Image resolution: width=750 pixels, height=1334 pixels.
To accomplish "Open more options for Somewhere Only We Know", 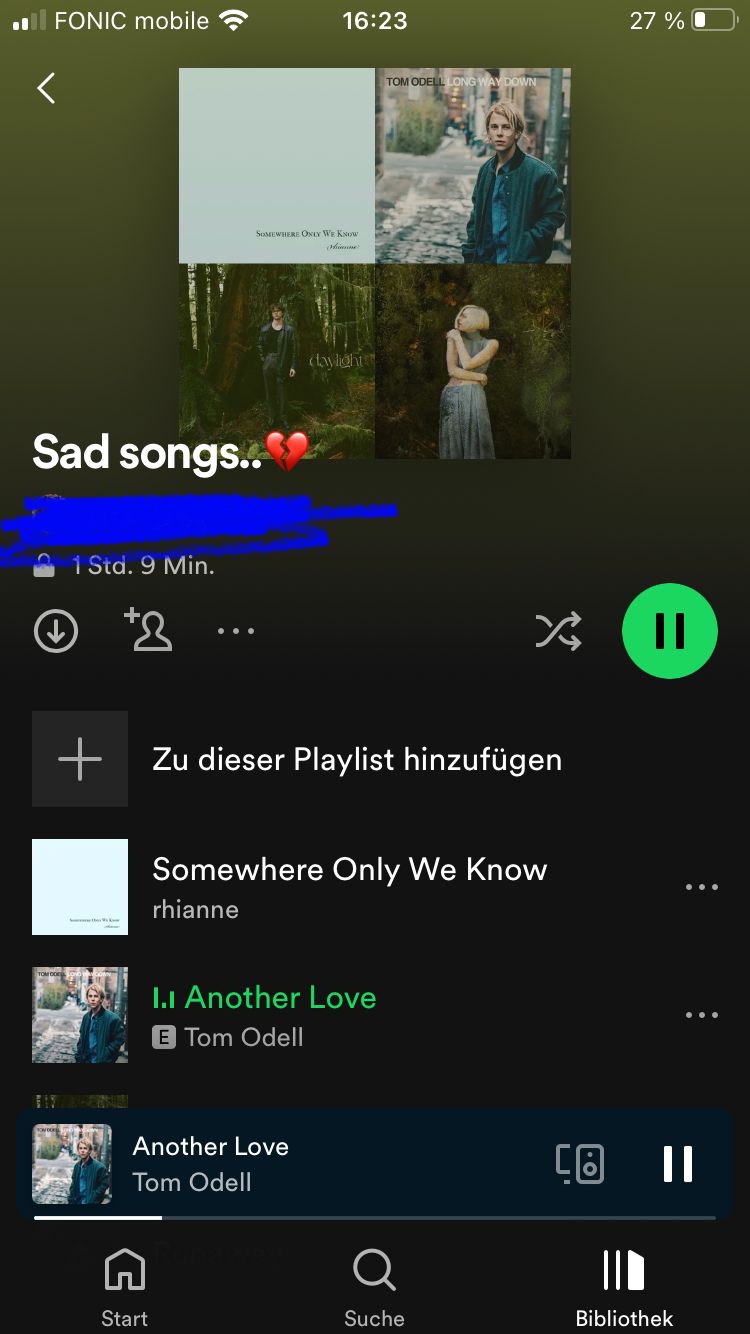I will click(701, 887).
